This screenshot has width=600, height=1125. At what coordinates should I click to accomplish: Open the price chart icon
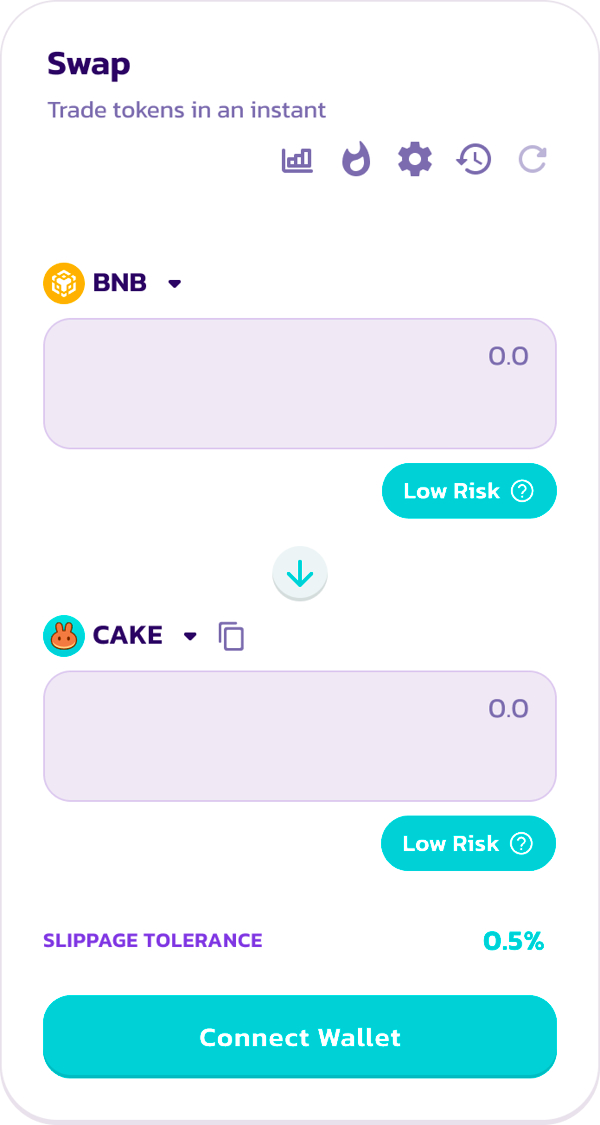[297, 160]
